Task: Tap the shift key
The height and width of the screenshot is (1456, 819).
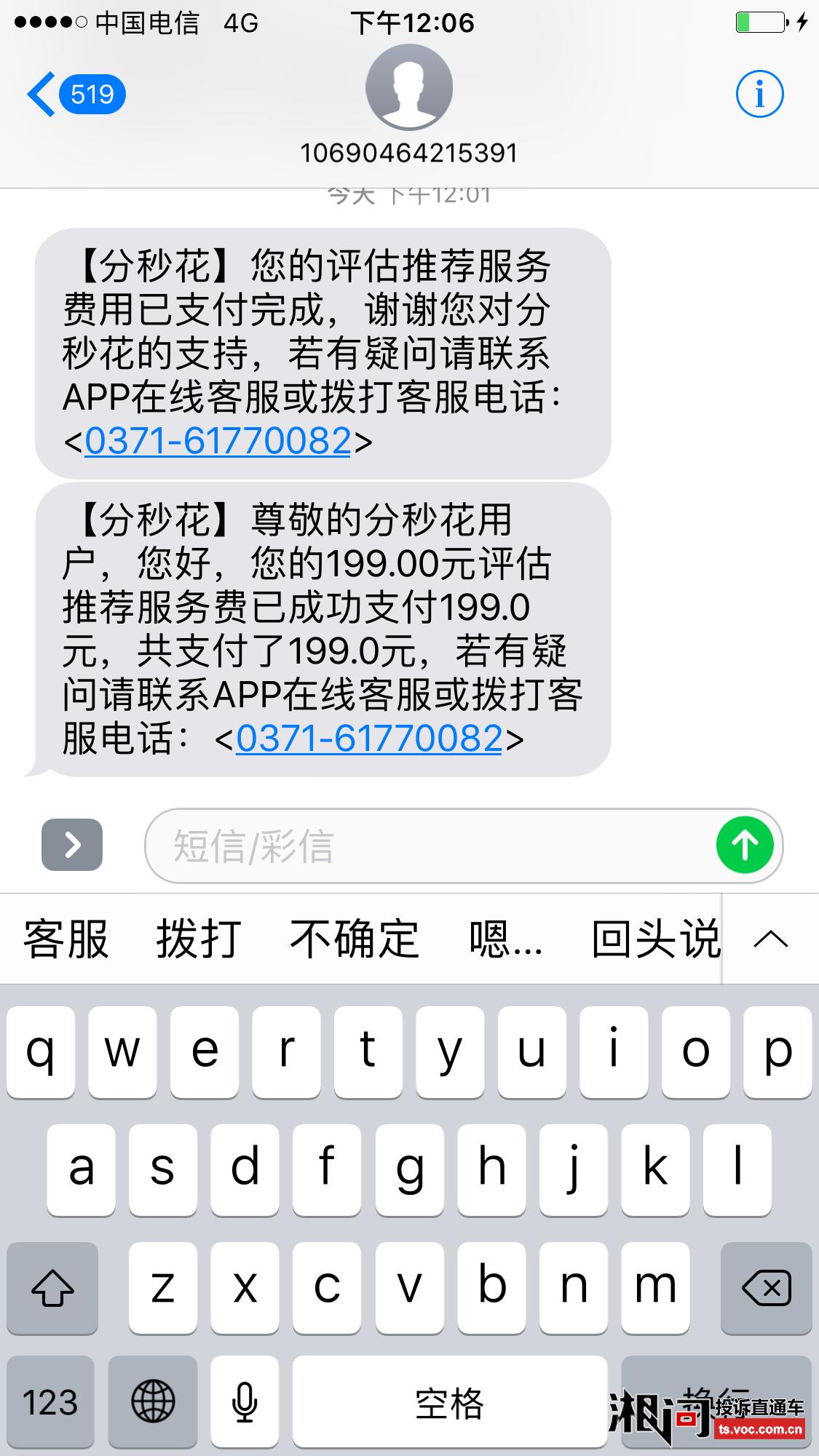Action: point(52,1288)
